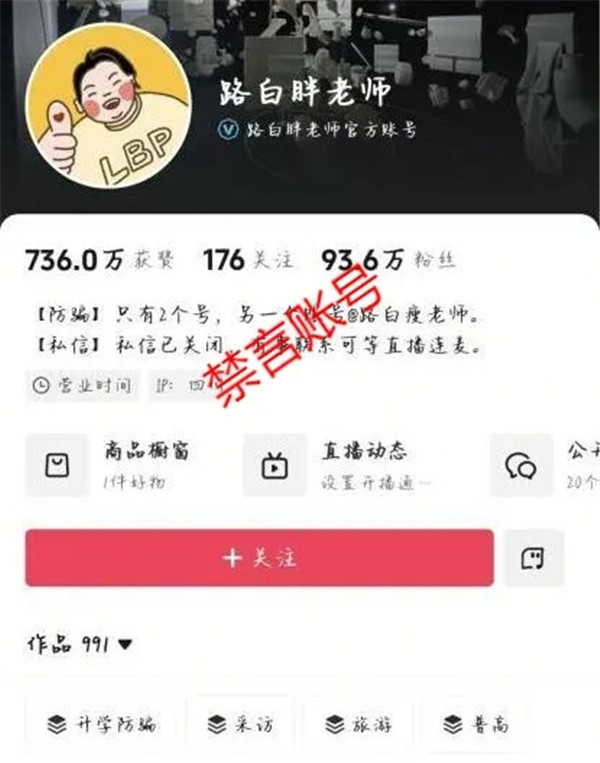Open the @路白瘦老师 mentioned account
The height and width of the screenshot is (763, 600).
pos(419,316)
